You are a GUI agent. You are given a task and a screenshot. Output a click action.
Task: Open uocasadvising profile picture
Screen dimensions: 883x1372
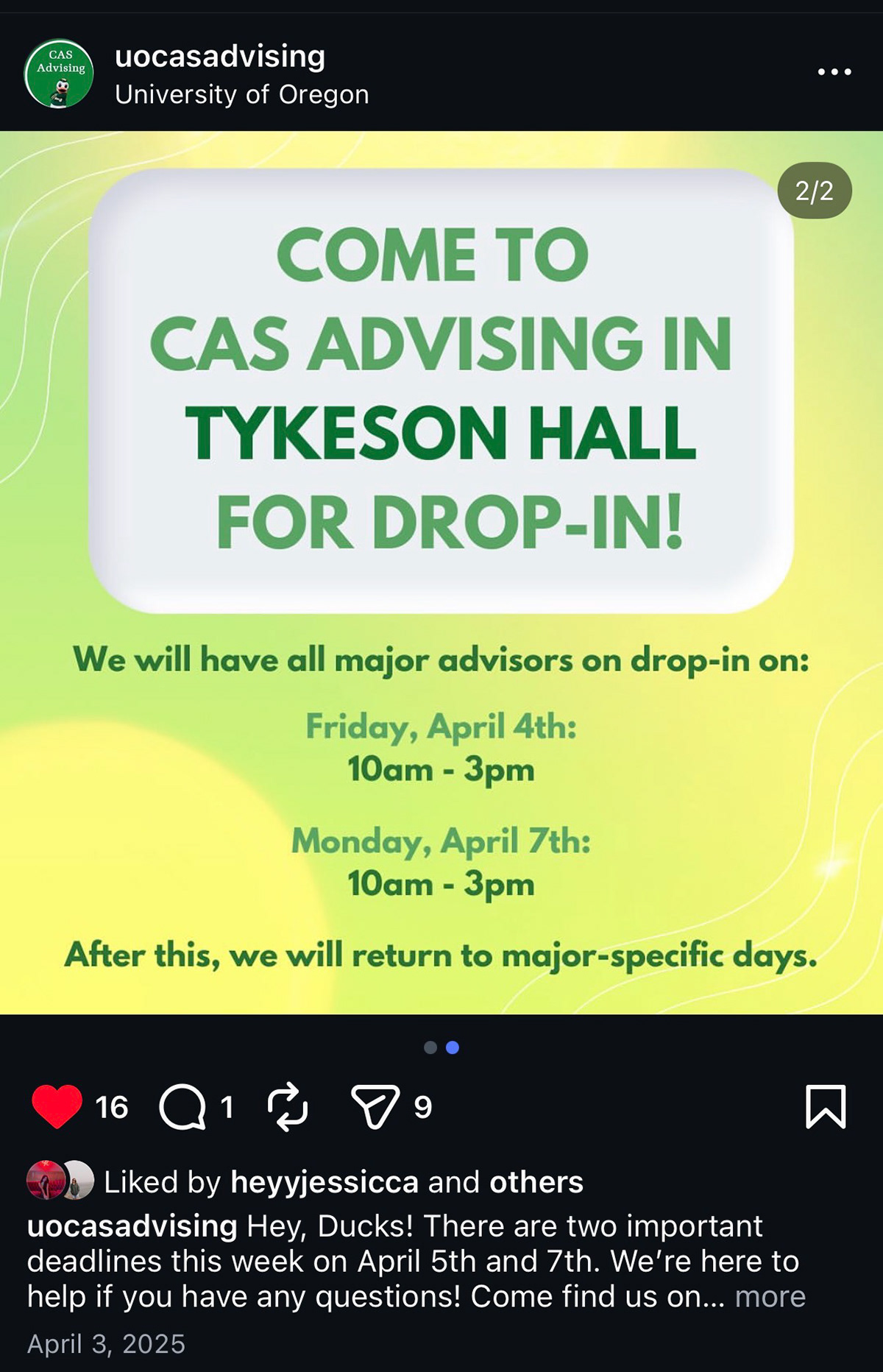click(x=59, y=74)
